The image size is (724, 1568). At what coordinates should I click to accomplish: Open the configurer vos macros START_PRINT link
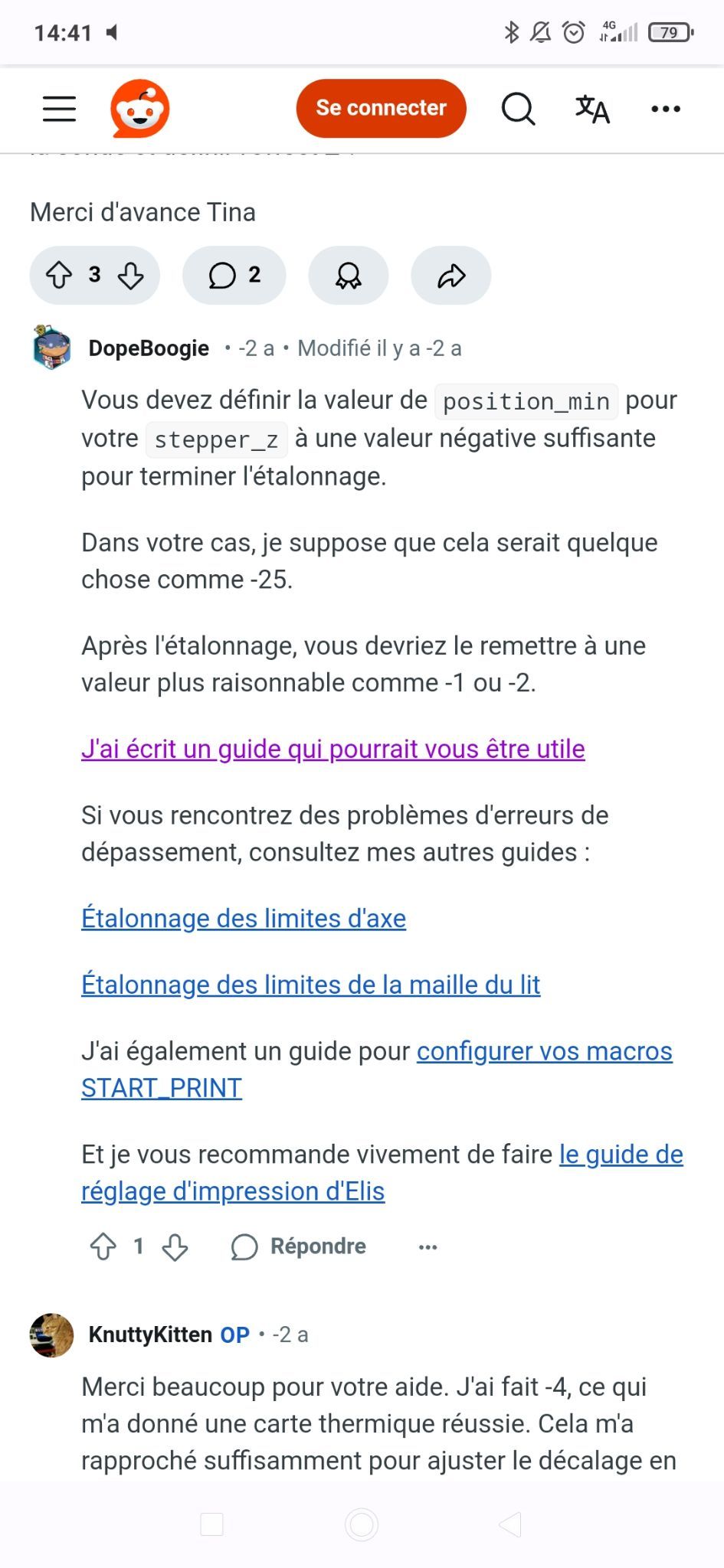tap(544, 1051)
